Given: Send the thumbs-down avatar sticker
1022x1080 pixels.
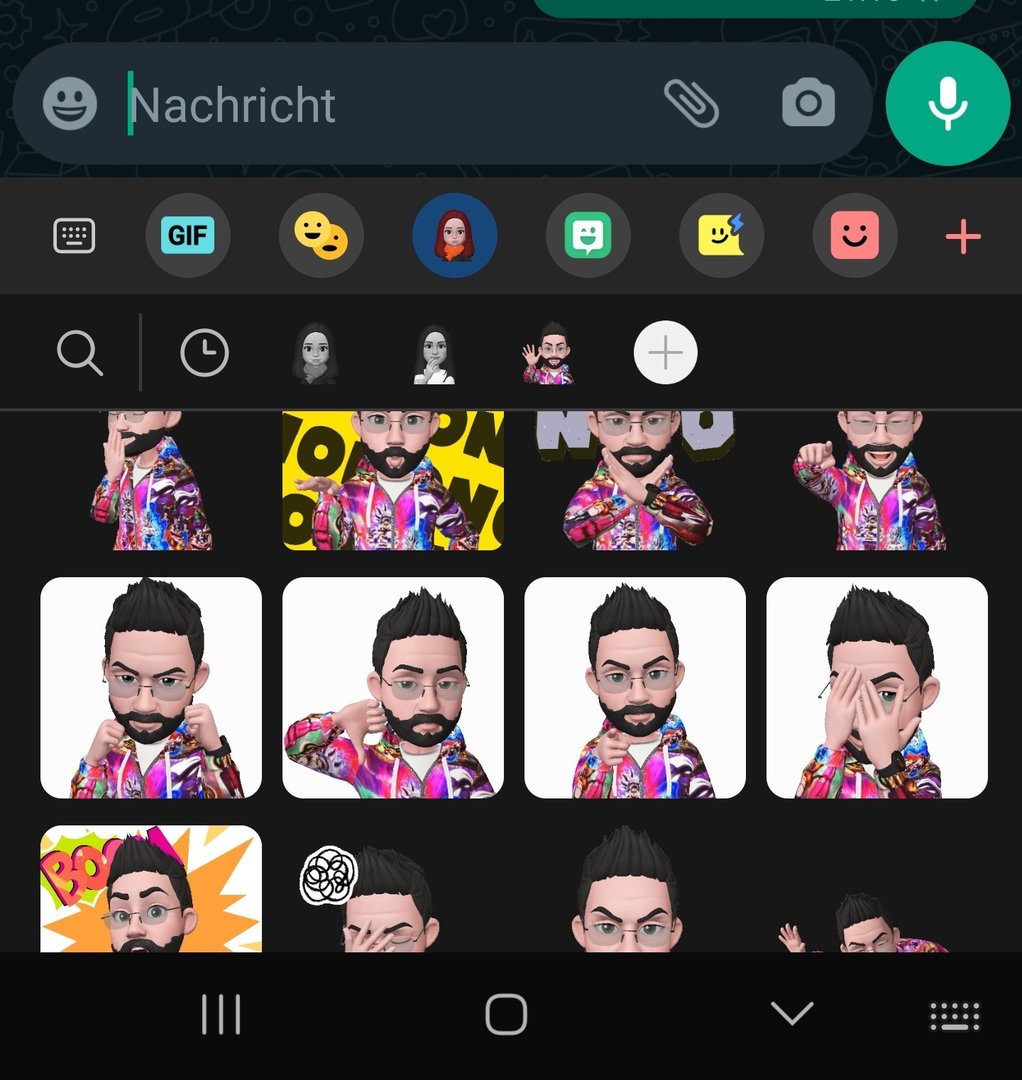Looking at the screenshot, I should (393, 688).
